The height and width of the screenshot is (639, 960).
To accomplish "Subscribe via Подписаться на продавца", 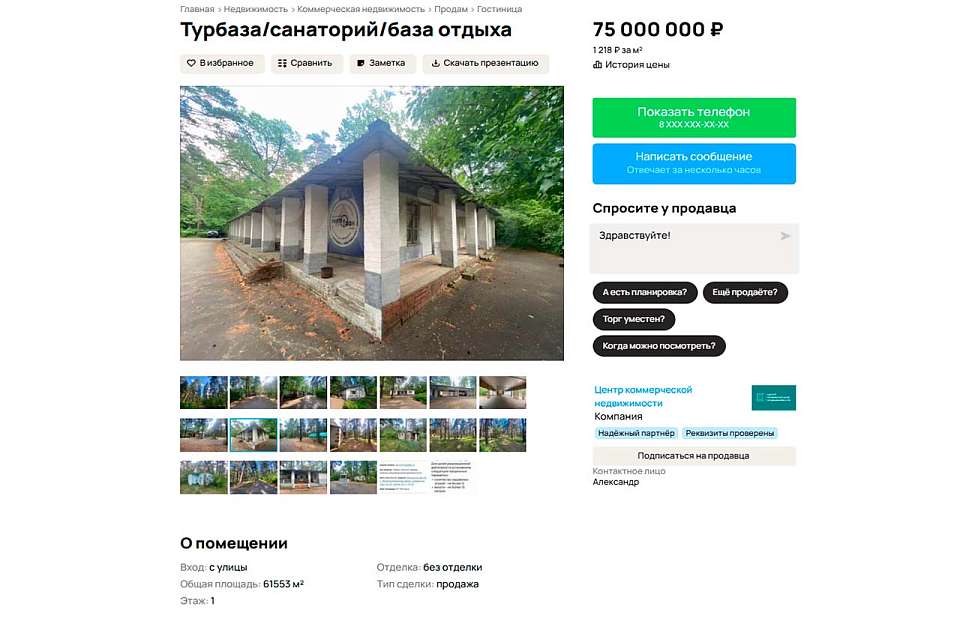I will pos(693,456).
